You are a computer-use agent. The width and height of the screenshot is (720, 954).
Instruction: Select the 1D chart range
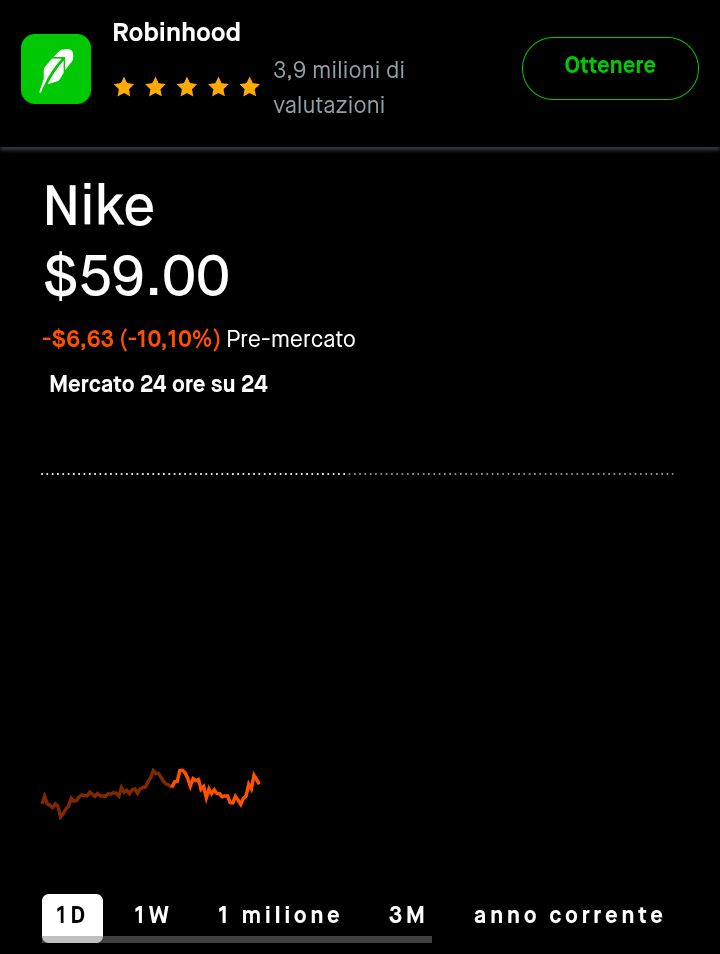72,915
